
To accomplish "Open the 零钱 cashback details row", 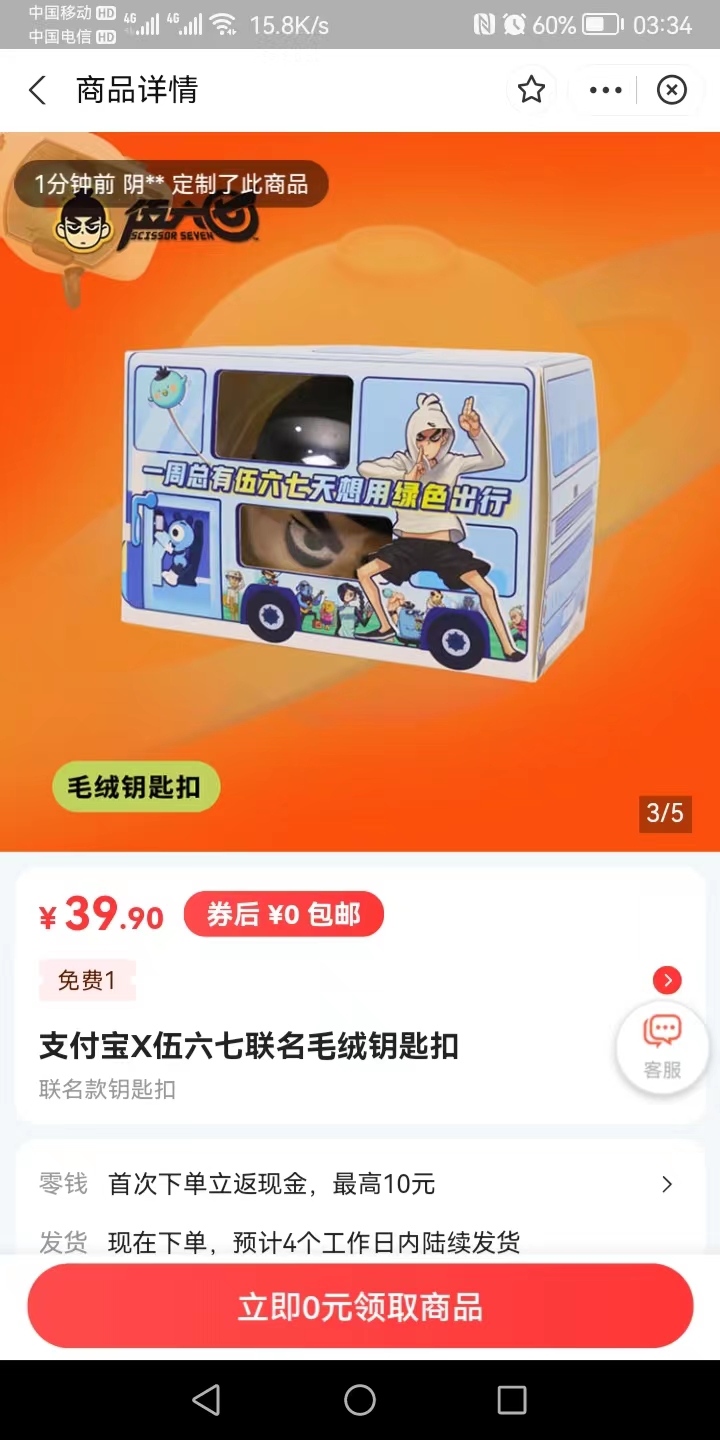I will [x=360, y=1185].
